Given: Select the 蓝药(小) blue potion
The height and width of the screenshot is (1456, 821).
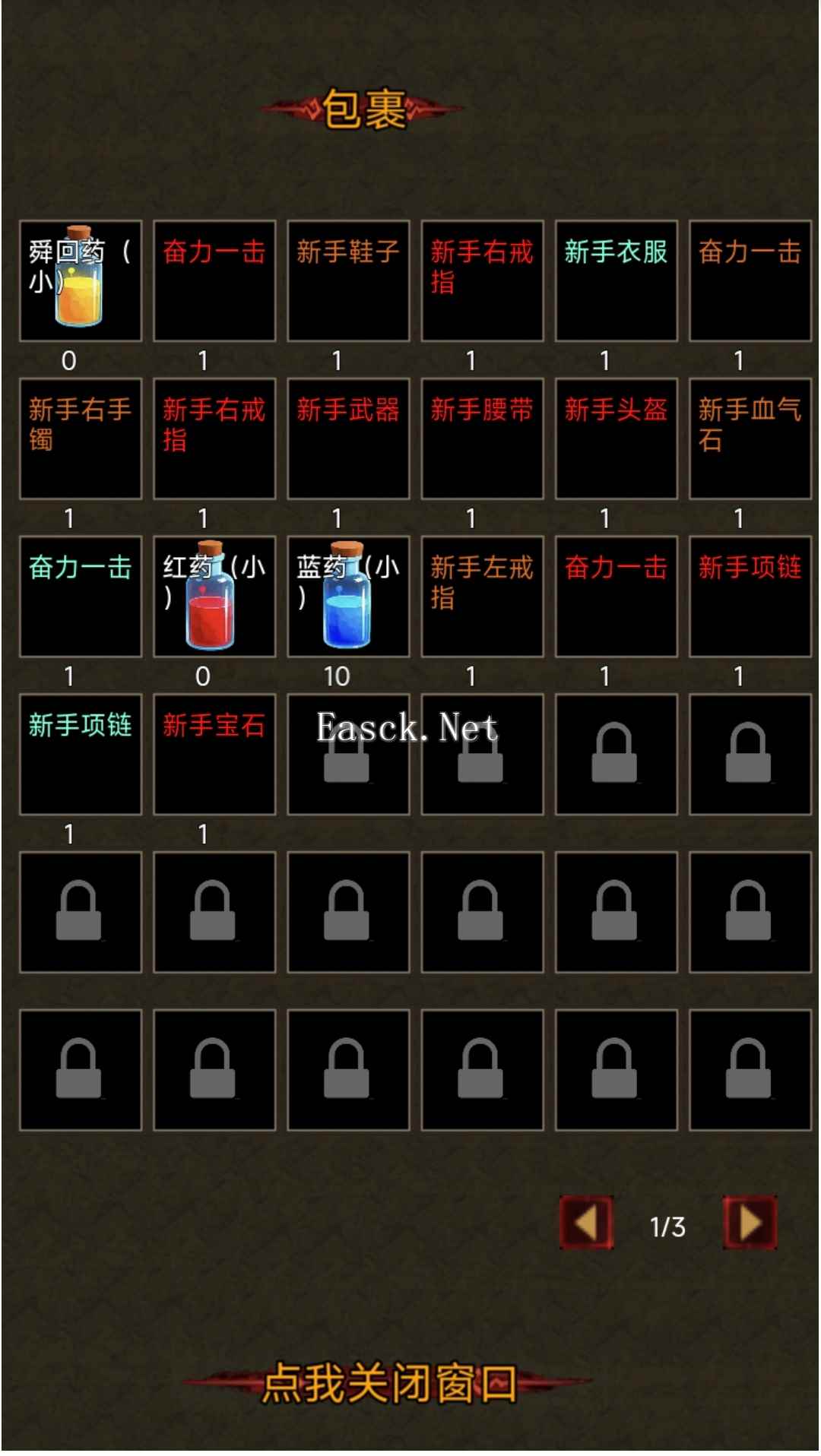Looking at the screenshot, I should pyautogui.click(x=348, y=597).
